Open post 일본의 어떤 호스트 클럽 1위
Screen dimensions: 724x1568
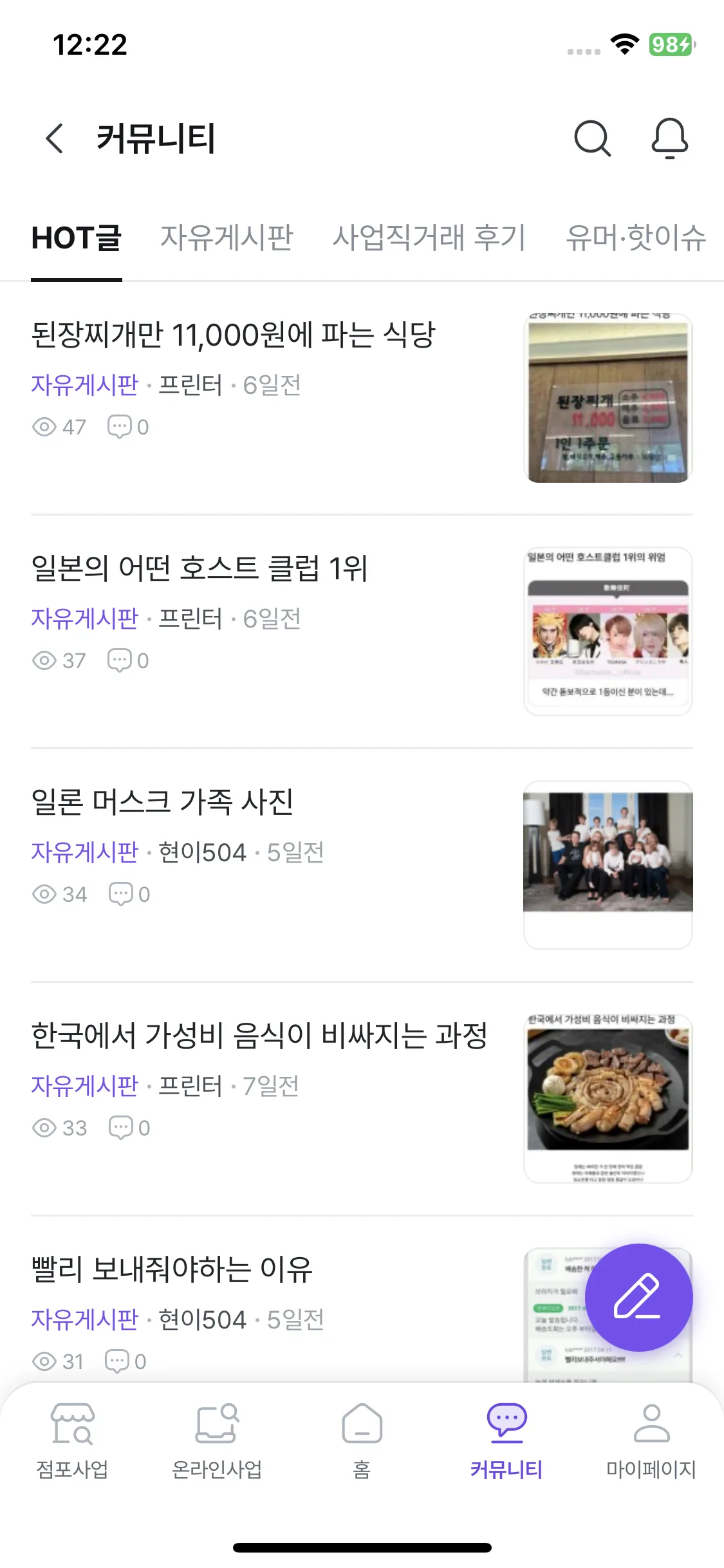point(200,569)
